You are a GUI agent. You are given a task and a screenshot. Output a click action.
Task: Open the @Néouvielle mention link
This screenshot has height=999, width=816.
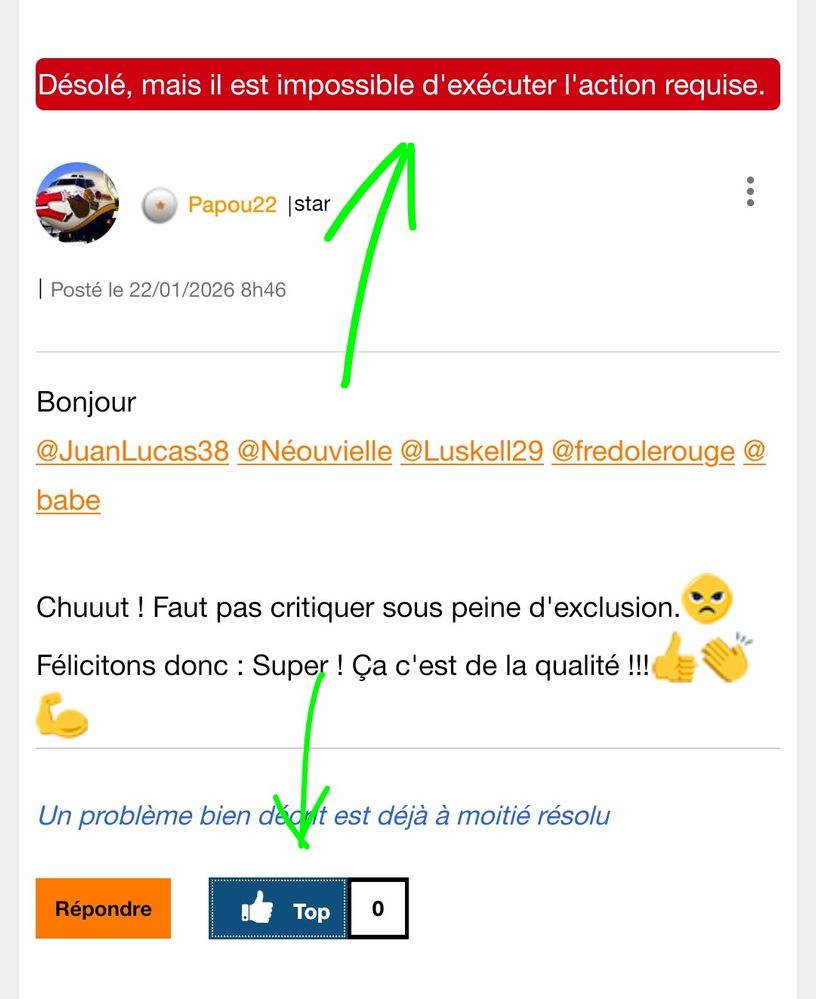pos(314,451)
